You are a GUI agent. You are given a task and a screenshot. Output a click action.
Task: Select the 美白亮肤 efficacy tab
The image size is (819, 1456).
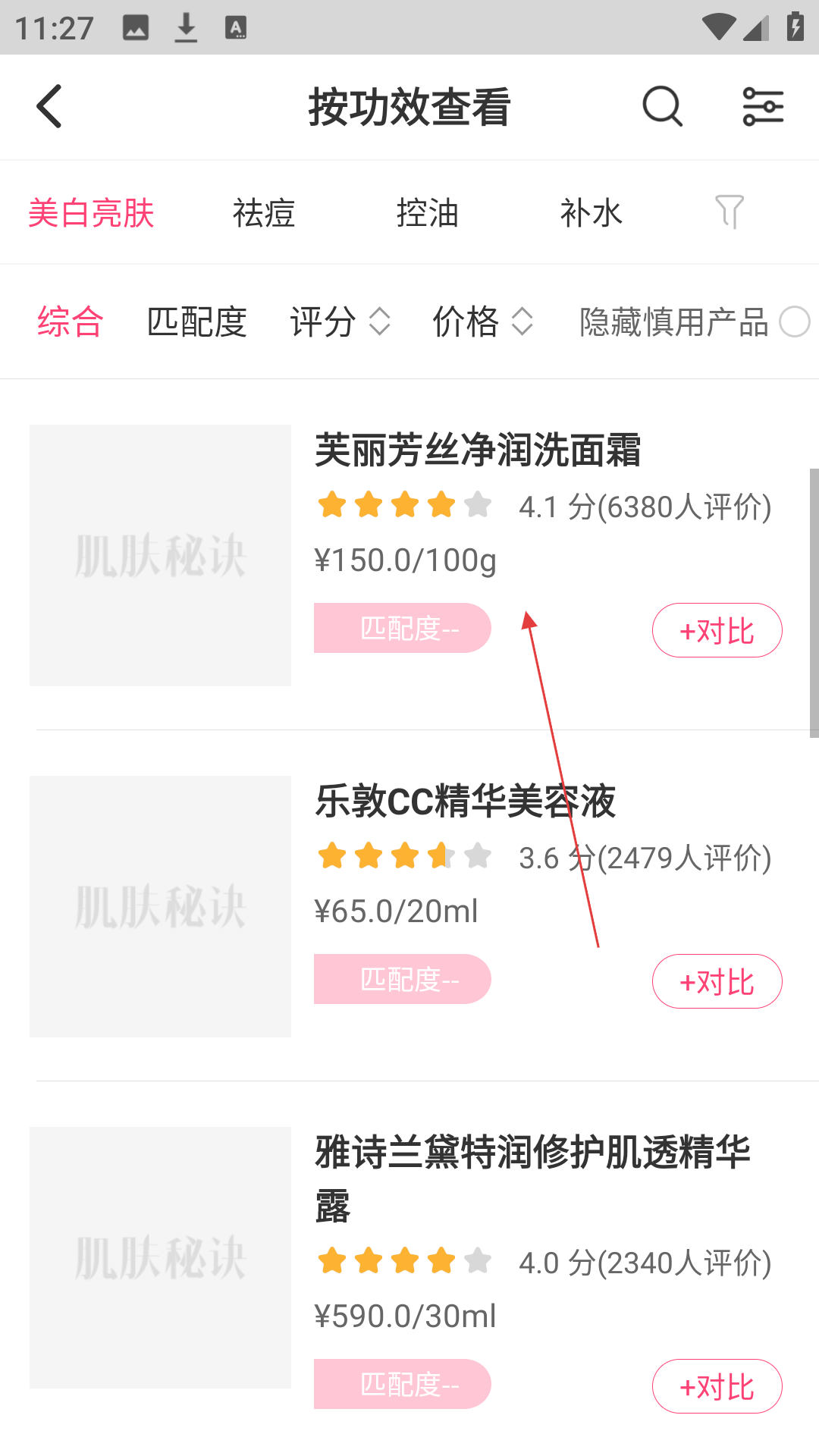coord(91,213)
